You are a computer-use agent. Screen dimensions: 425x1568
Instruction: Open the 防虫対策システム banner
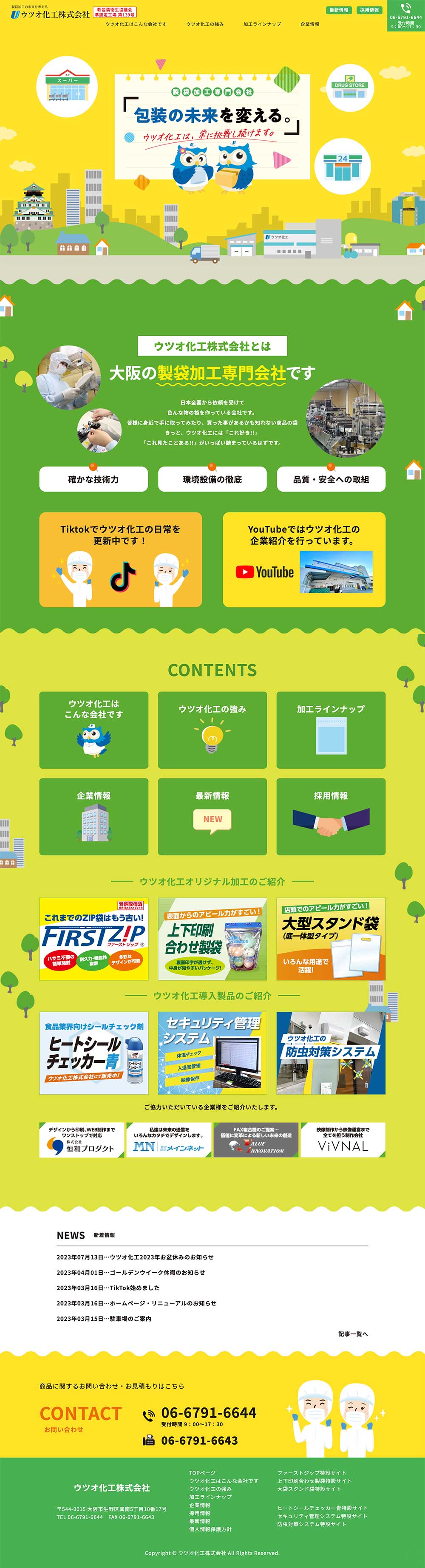click(331, 1053)
